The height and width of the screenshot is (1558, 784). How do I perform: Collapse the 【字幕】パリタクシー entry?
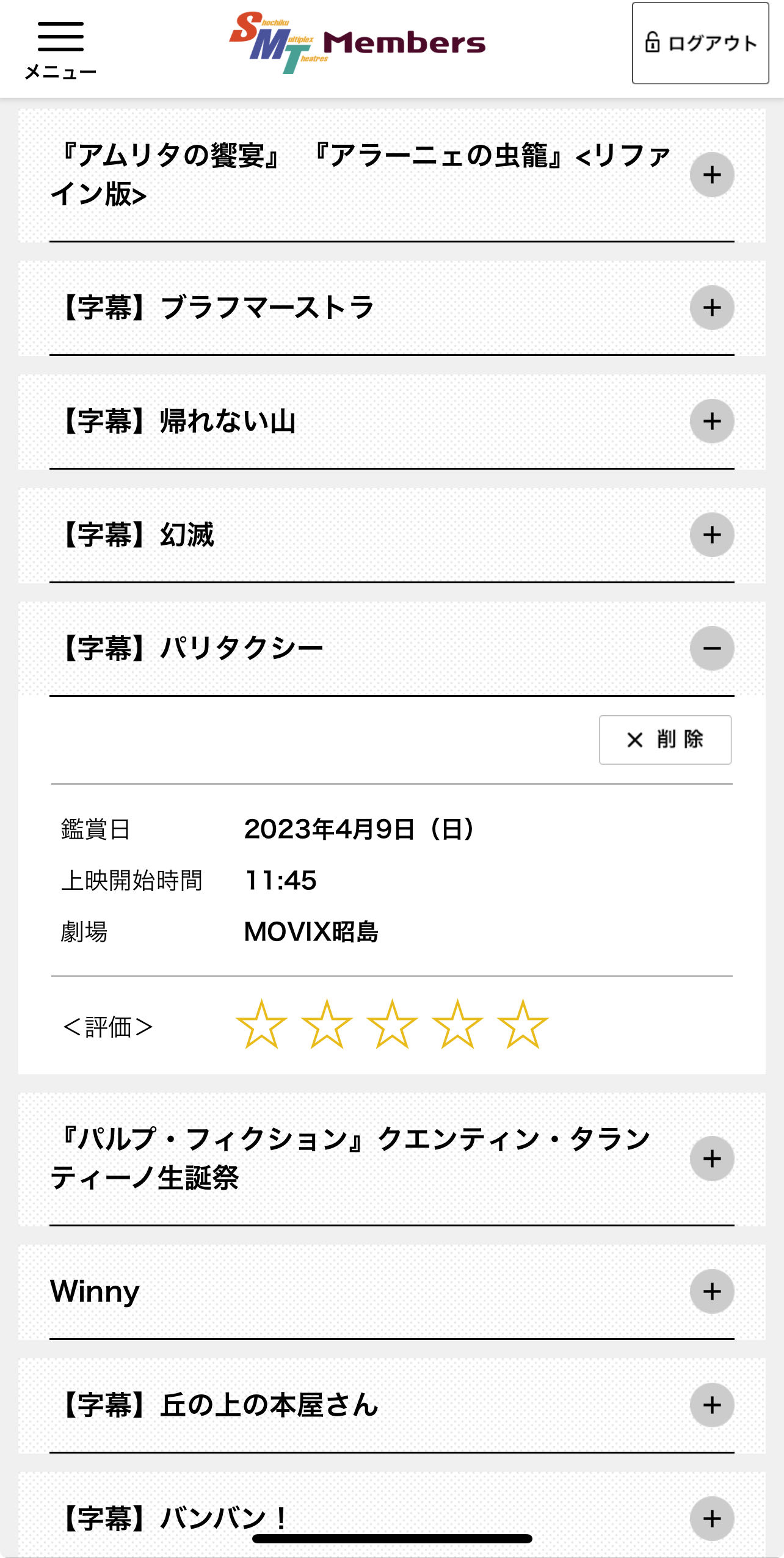[x=712, y=649]
